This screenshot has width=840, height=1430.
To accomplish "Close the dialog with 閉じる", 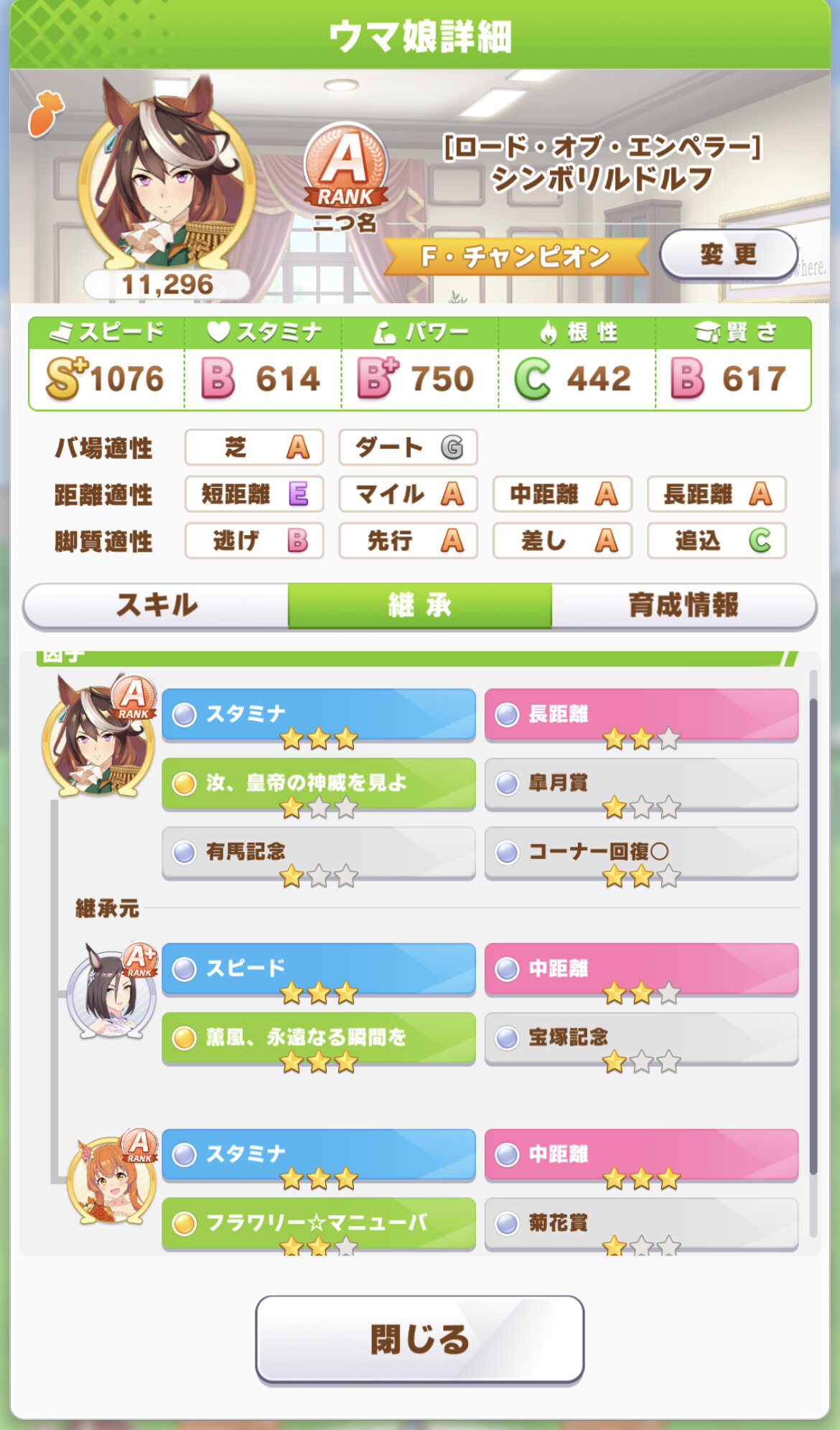I will (420, 1339).
